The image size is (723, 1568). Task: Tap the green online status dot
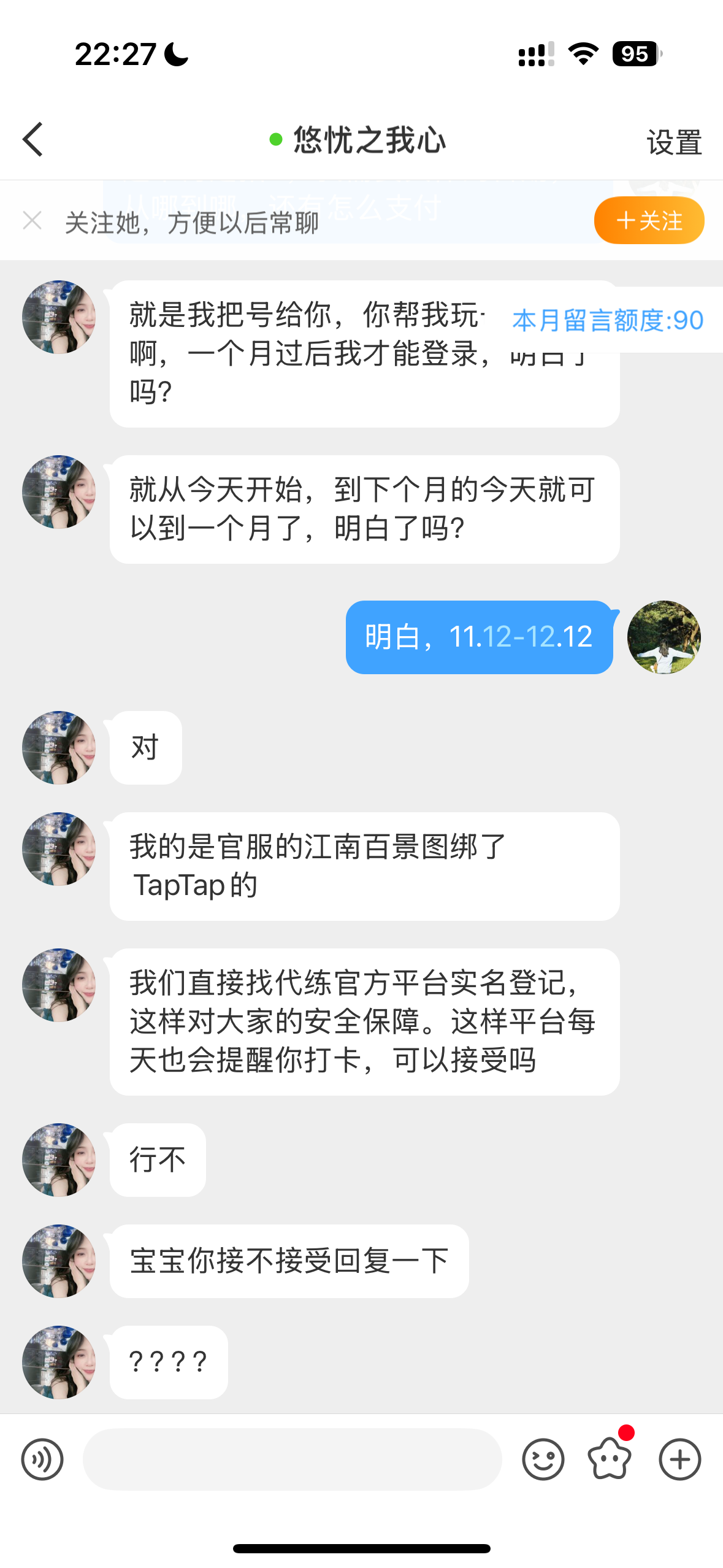coord(275,139)
